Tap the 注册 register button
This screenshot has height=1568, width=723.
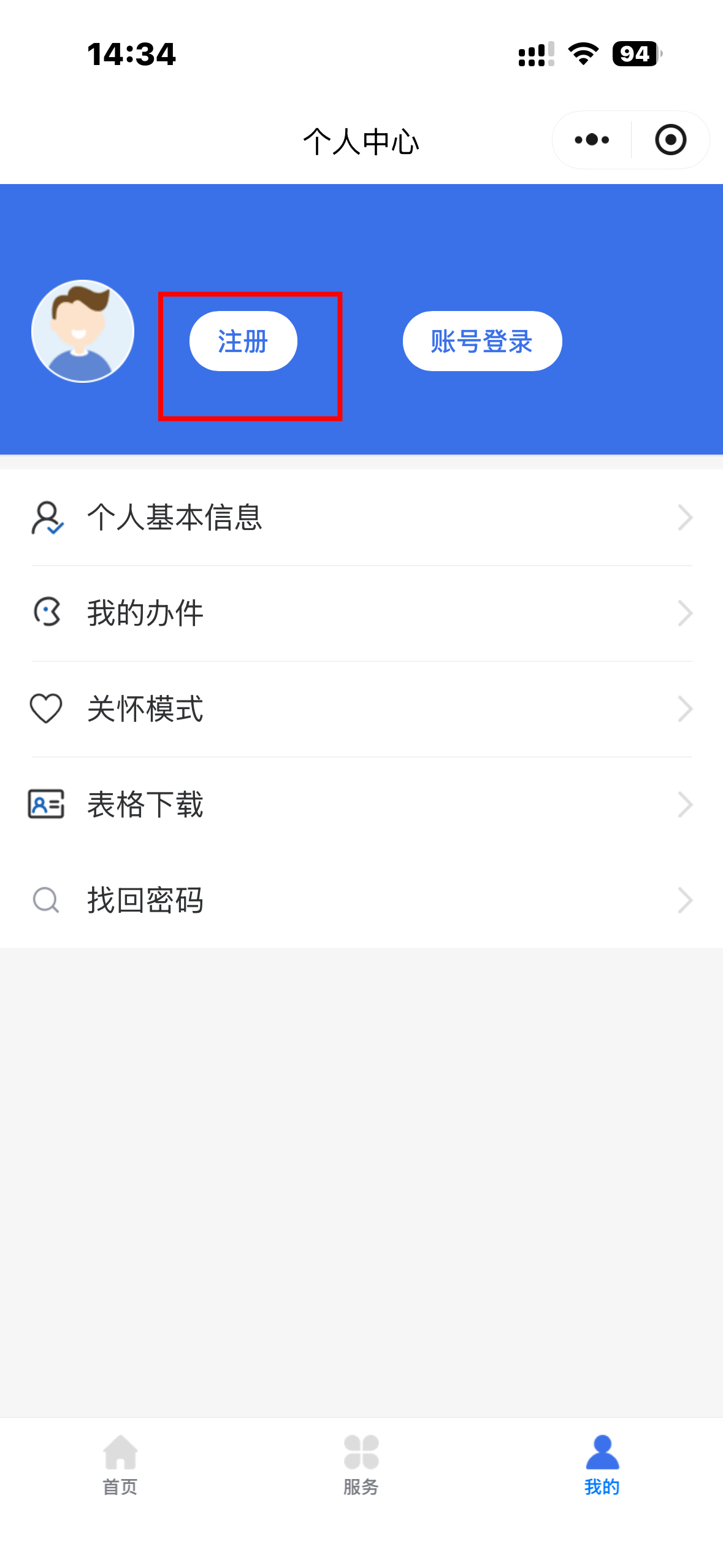[243, 341]
